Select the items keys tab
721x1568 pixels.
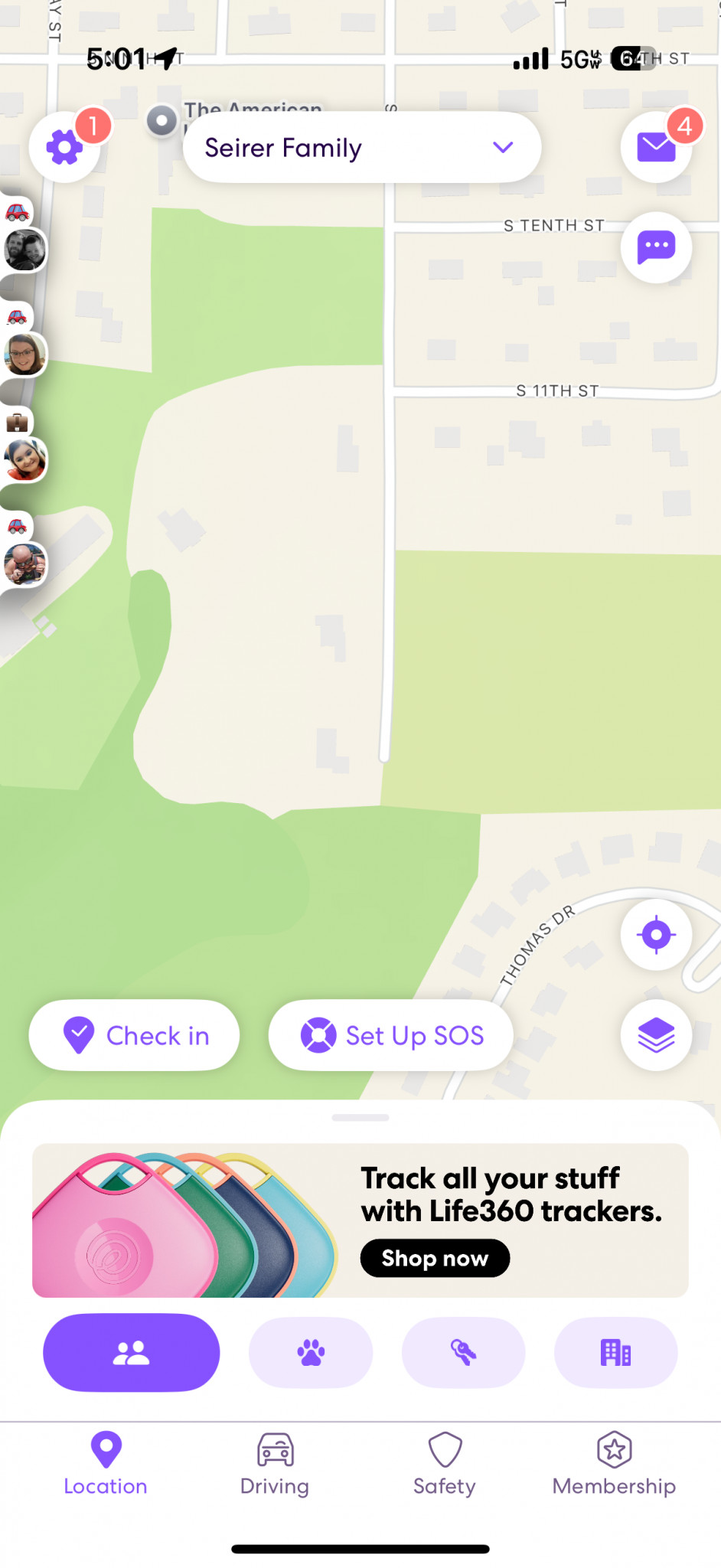point(463,1353)
